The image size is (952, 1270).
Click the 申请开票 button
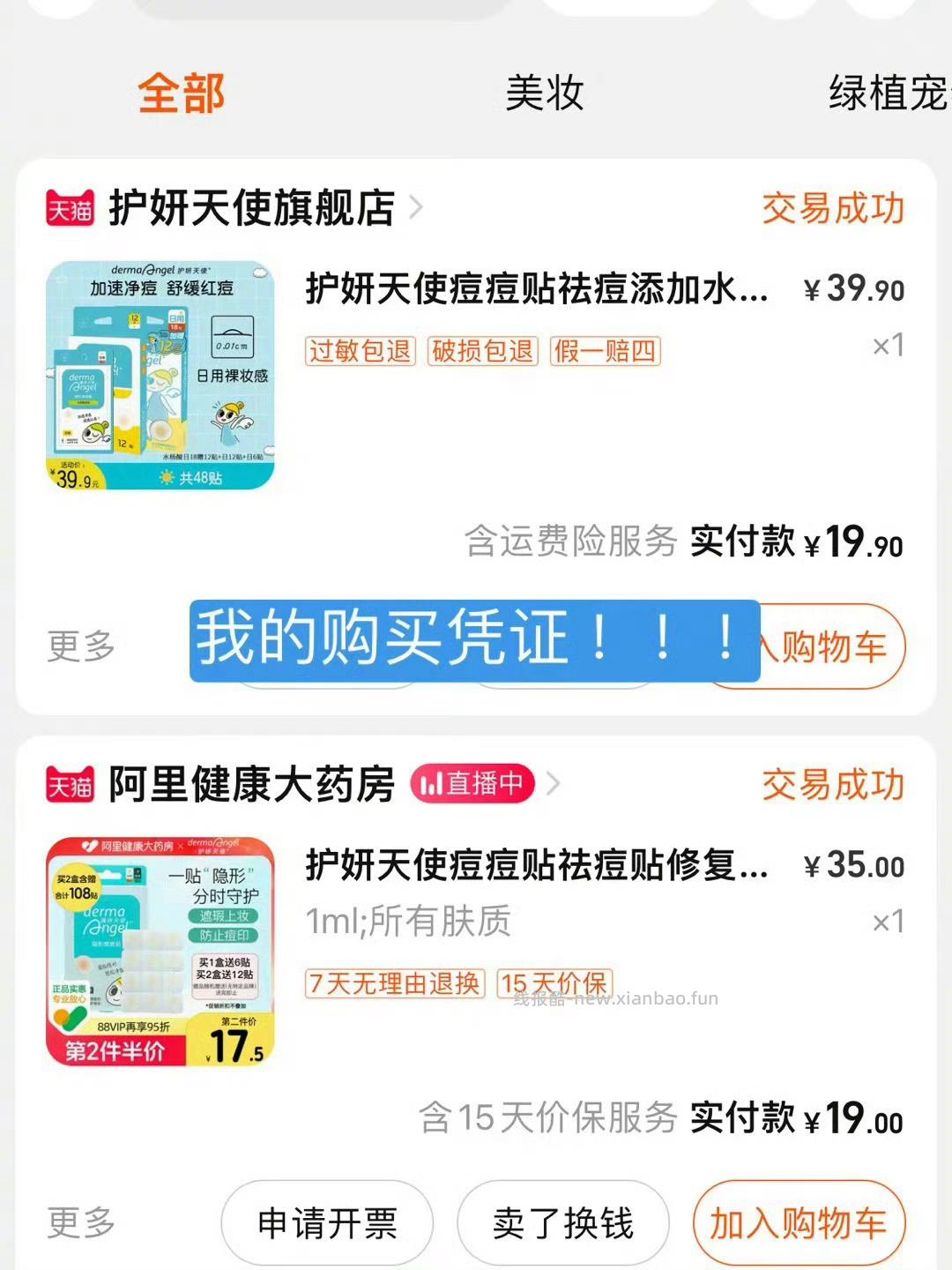click(x=326, y=1221)
